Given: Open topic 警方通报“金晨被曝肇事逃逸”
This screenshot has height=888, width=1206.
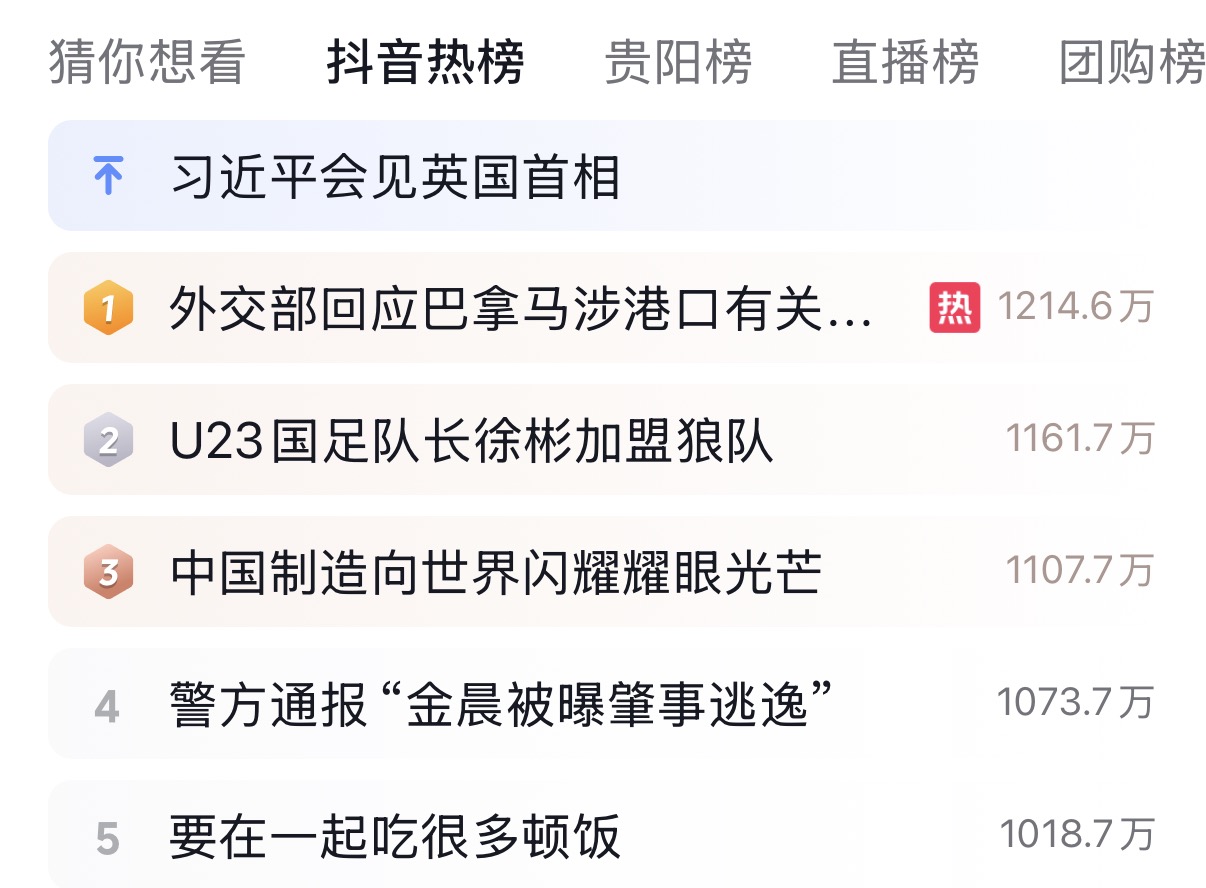Looking at the screenshot, I should click(x=502, y=705).
